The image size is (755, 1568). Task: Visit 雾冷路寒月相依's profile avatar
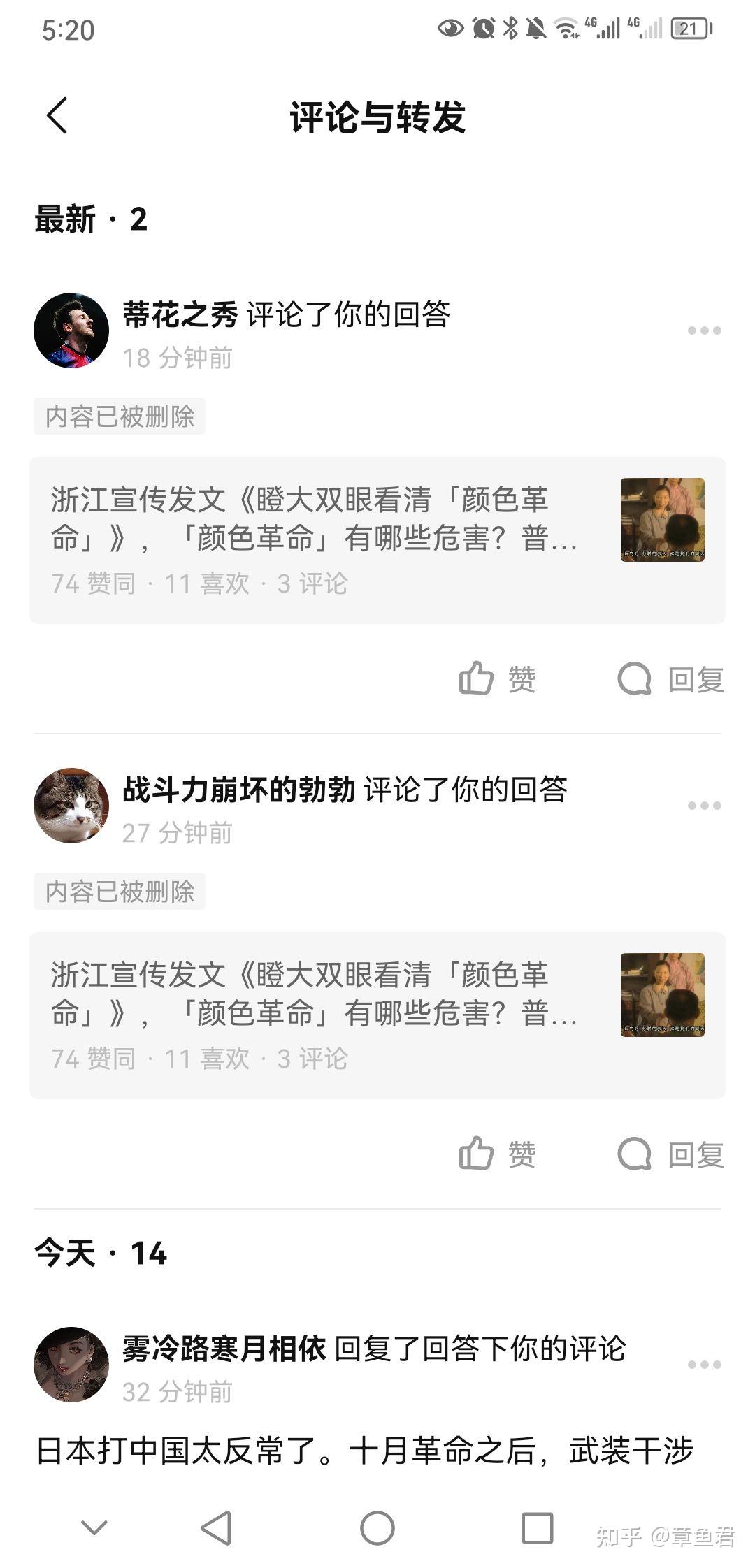(71, 1364)
